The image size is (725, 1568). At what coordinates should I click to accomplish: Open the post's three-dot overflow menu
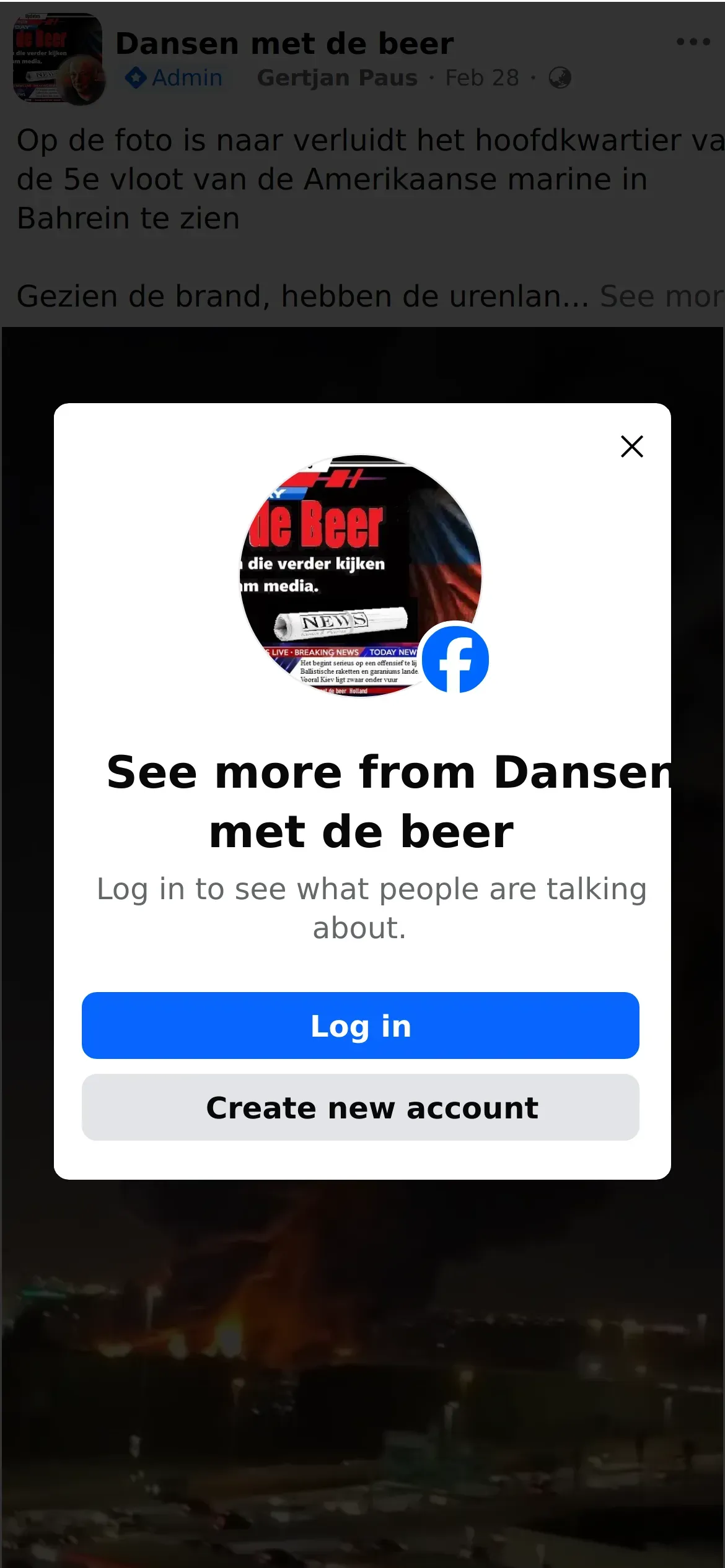click(x=693, y=42)
